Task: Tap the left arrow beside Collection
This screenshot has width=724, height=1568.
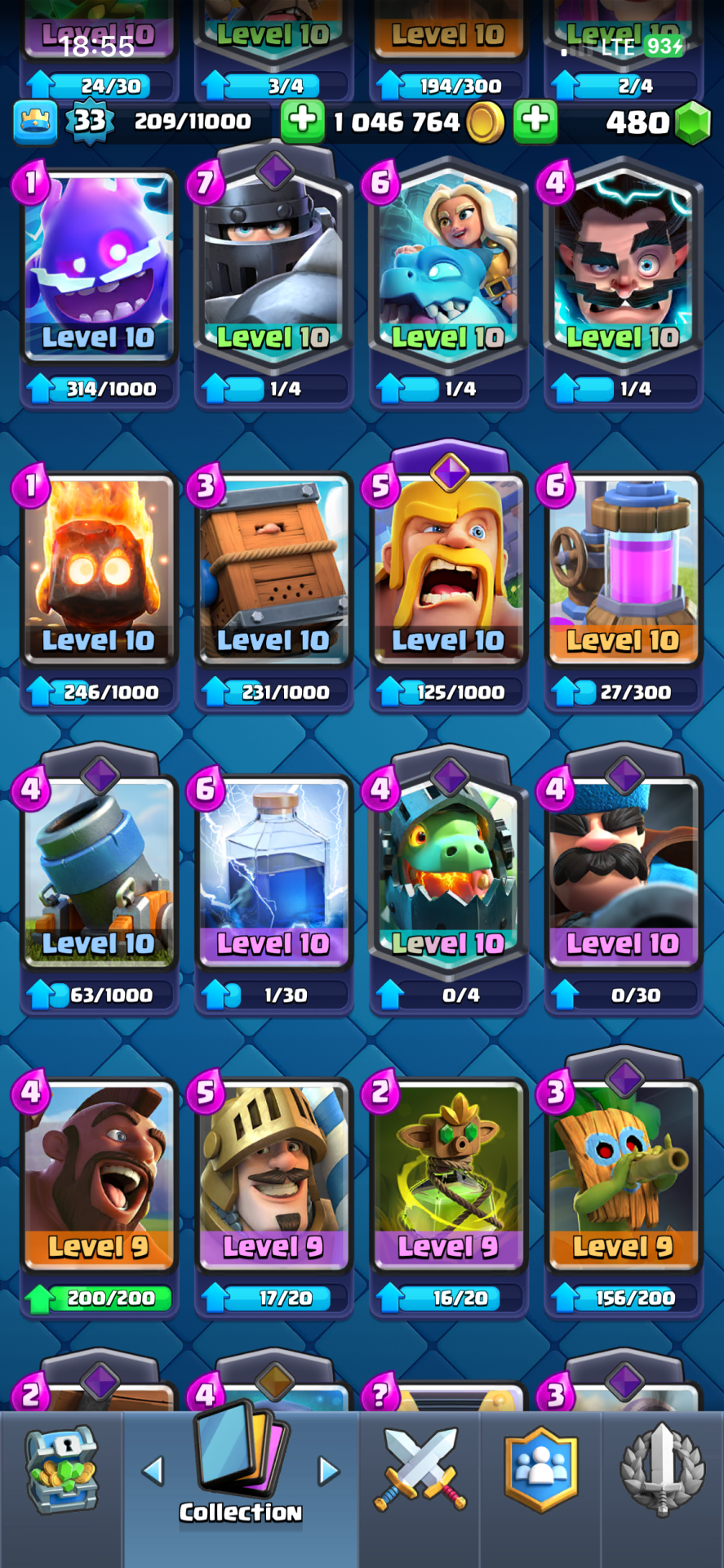Action: (x=153, y=1470)
